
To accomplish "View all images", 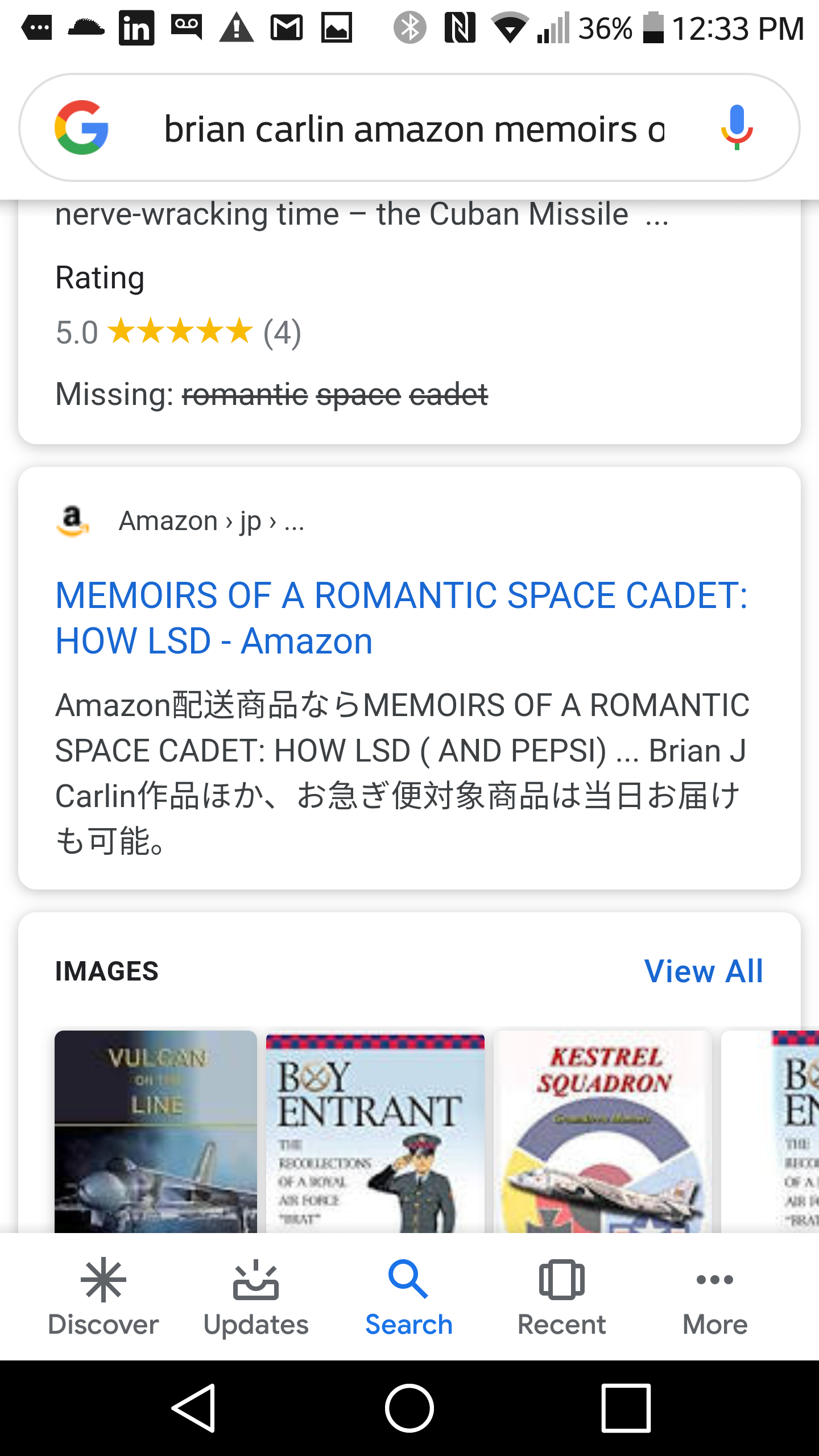I will pos(703,971).
